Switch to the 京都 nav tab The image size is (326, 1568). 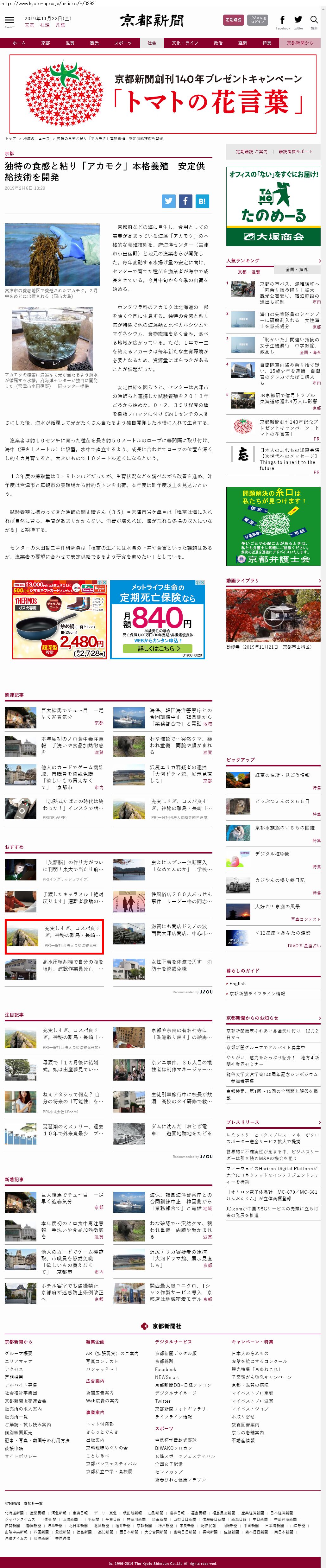(46, 43)
